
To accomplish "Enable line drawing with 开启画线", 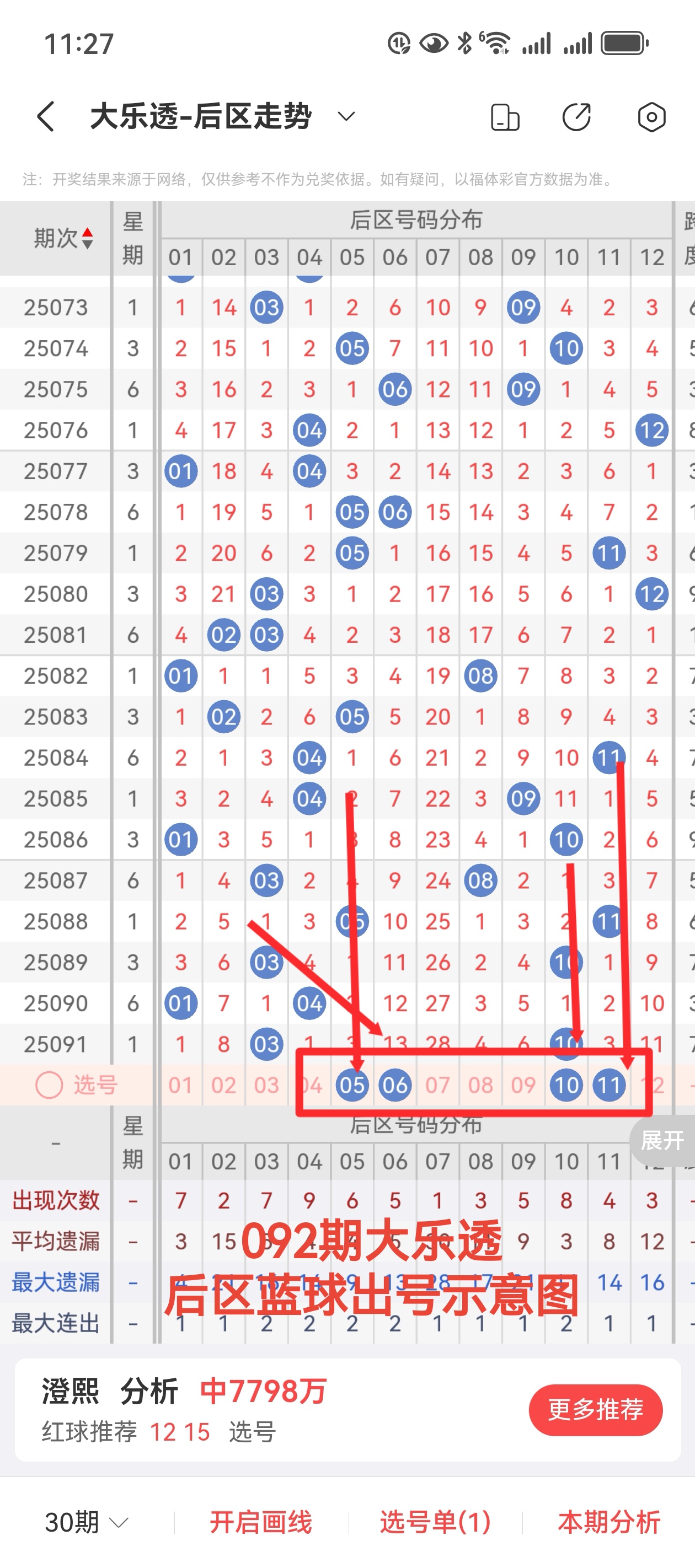I will coord(261,1522).
